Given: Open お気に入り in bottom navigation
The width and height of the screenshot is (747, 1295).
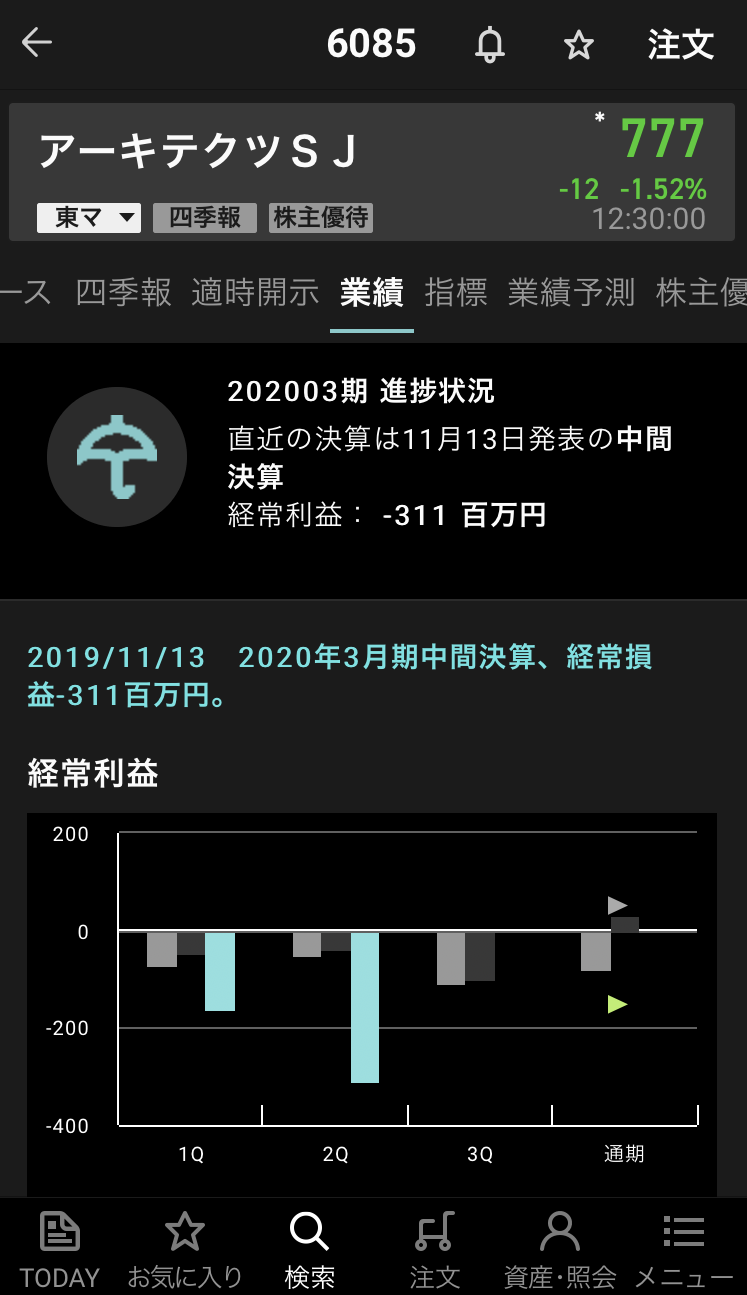Looking at the screenshot, I should [185, 1247].
